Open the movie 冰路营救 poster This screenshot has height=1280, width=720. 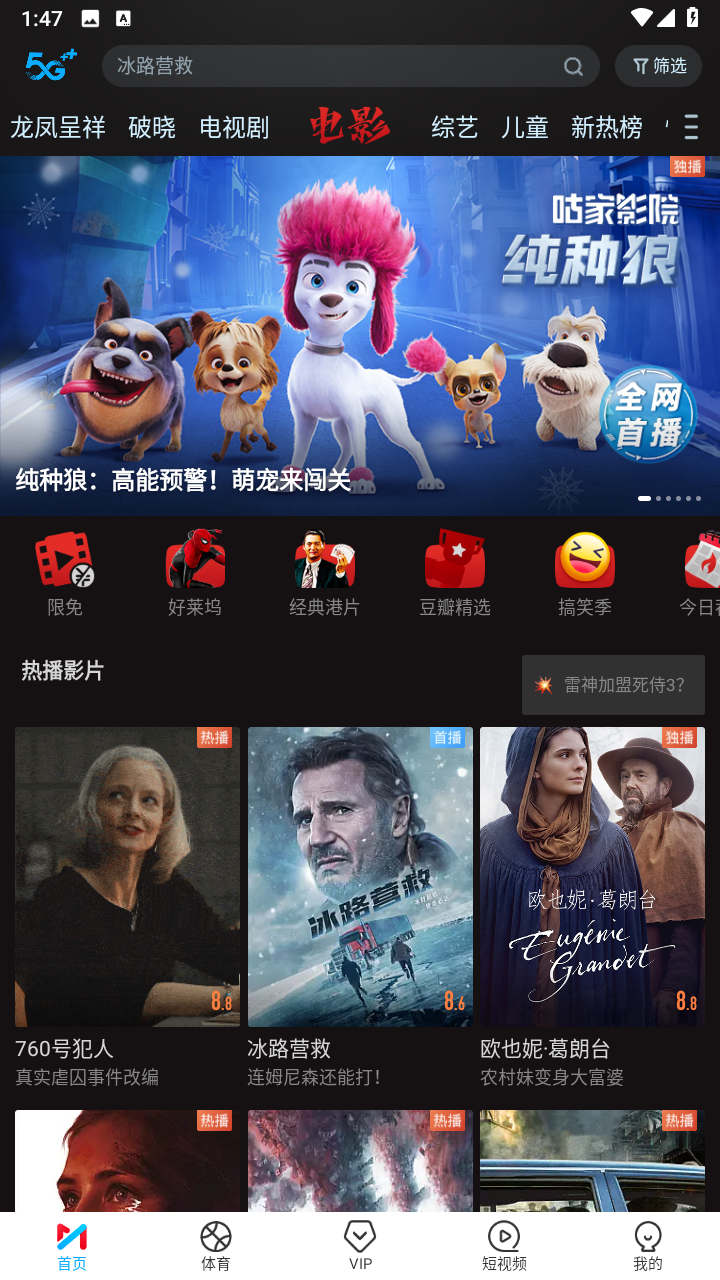[x=360, y=877]
